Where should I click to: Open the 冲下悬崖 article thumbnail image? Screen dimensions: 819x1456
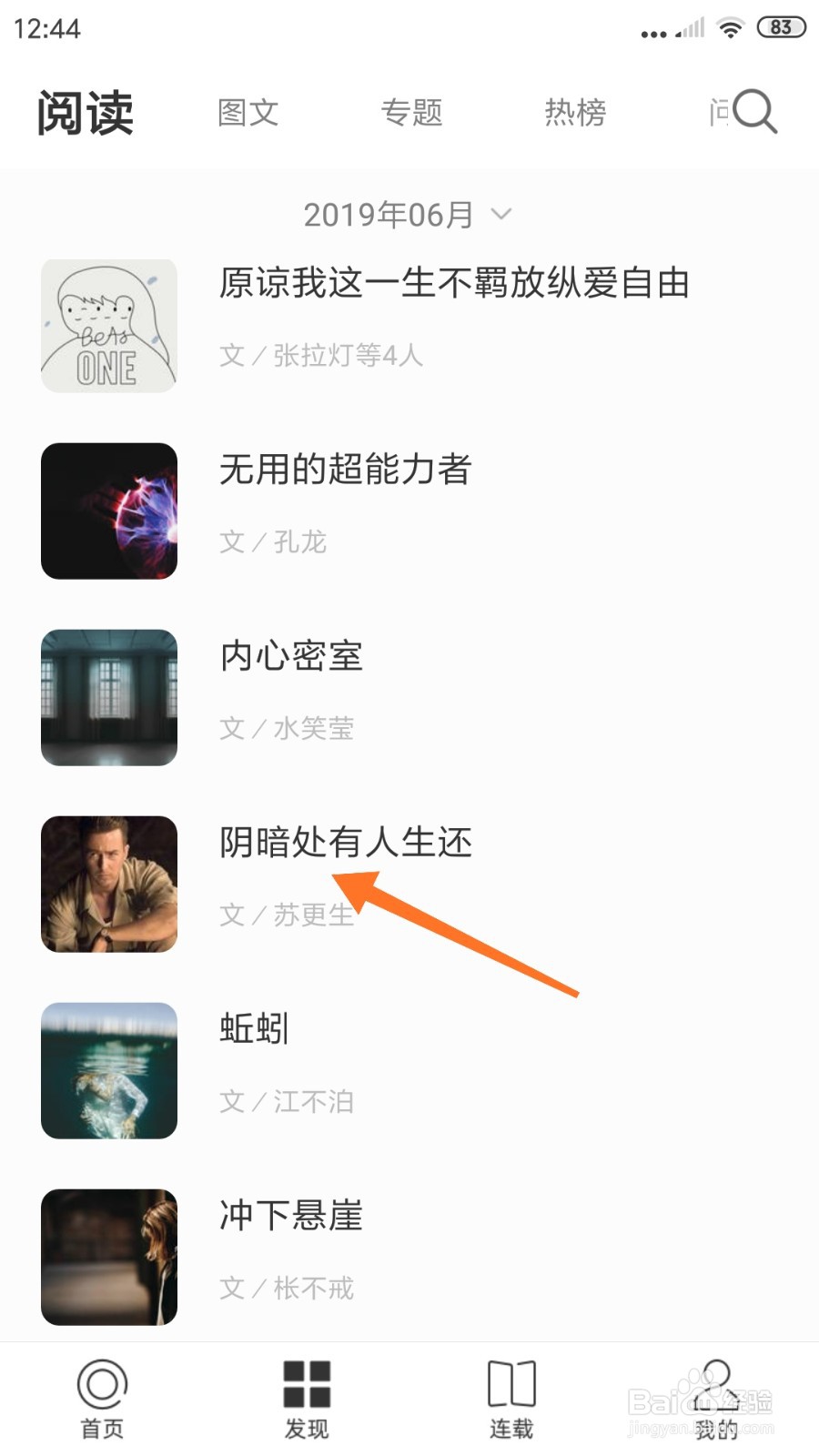coord(108,1256)
